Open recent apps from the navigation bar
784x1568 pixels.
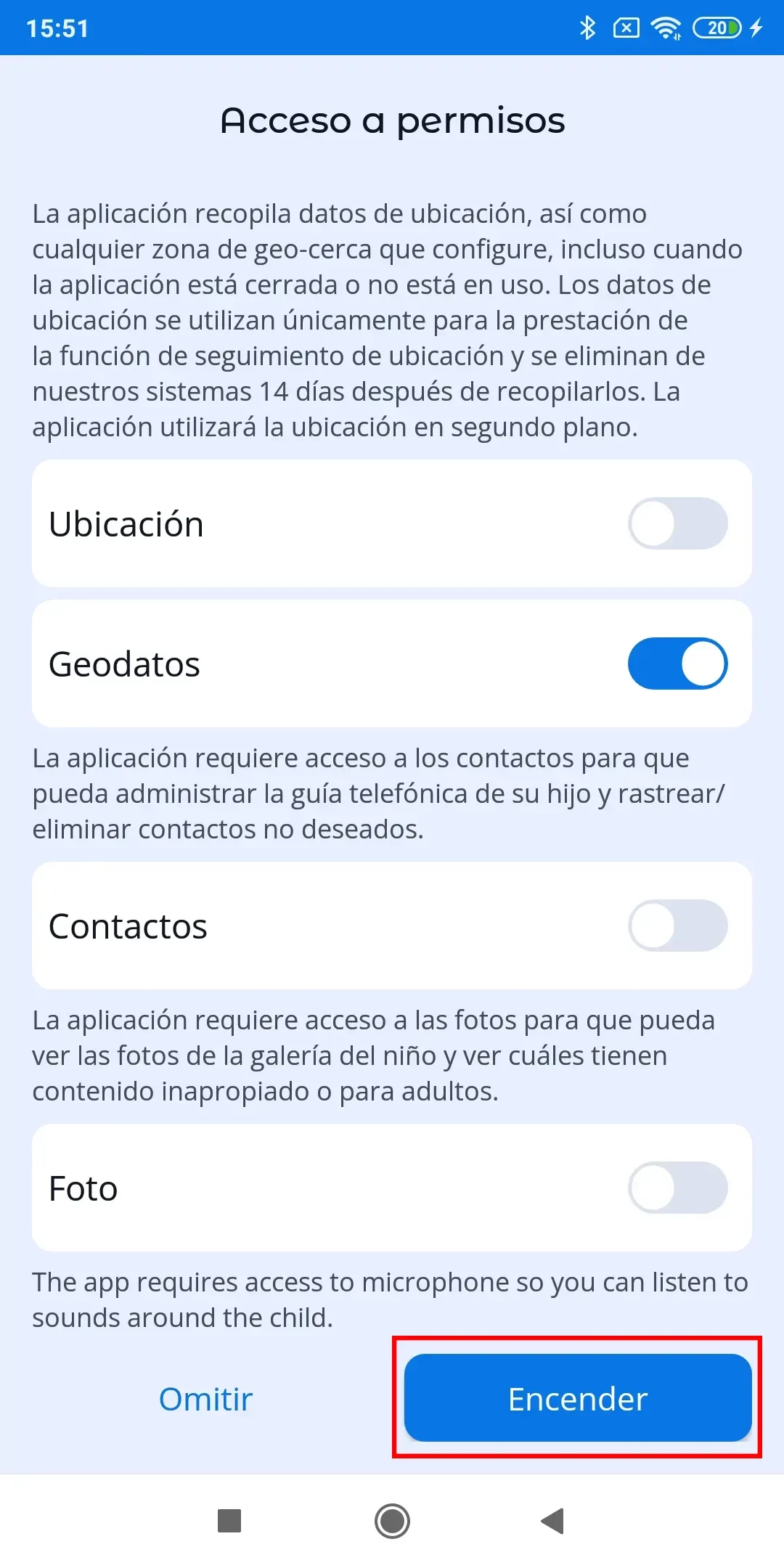pyautogui.click(x=229, y=1521)
